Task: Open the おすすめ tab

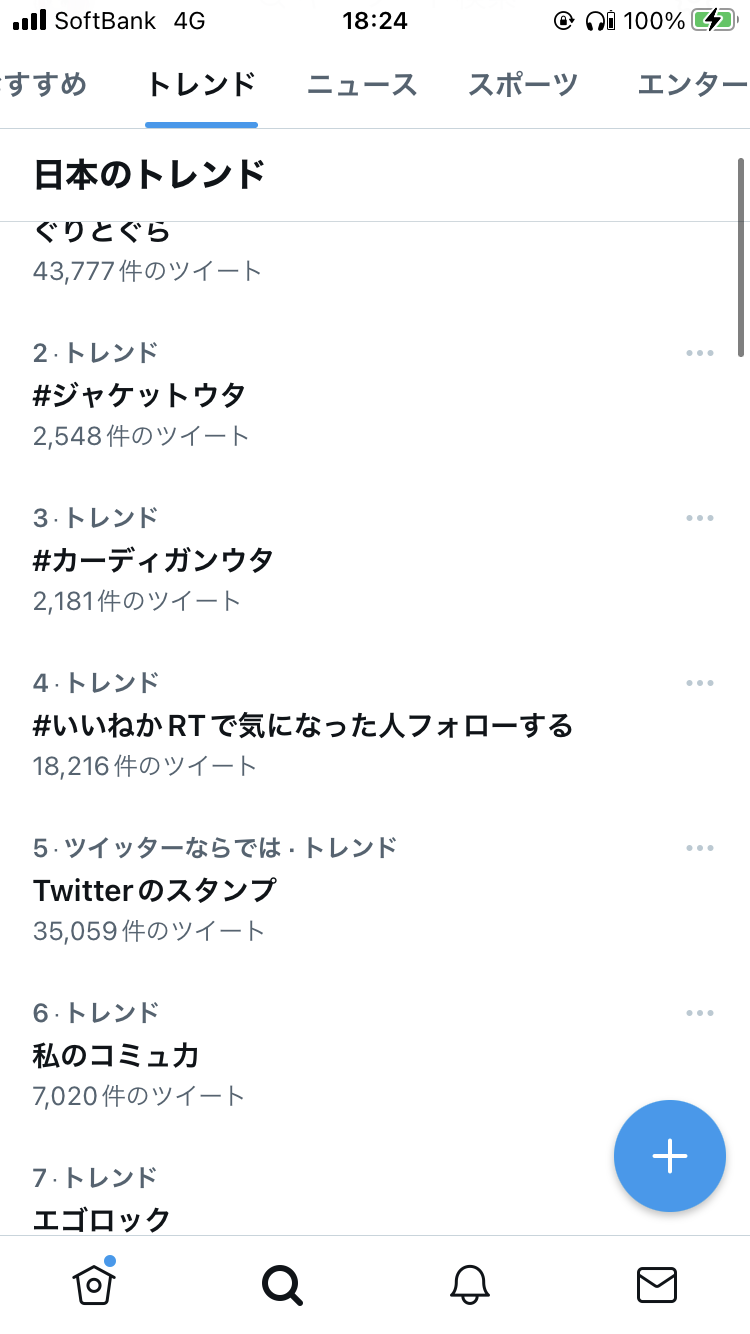Action: [44, 85]
